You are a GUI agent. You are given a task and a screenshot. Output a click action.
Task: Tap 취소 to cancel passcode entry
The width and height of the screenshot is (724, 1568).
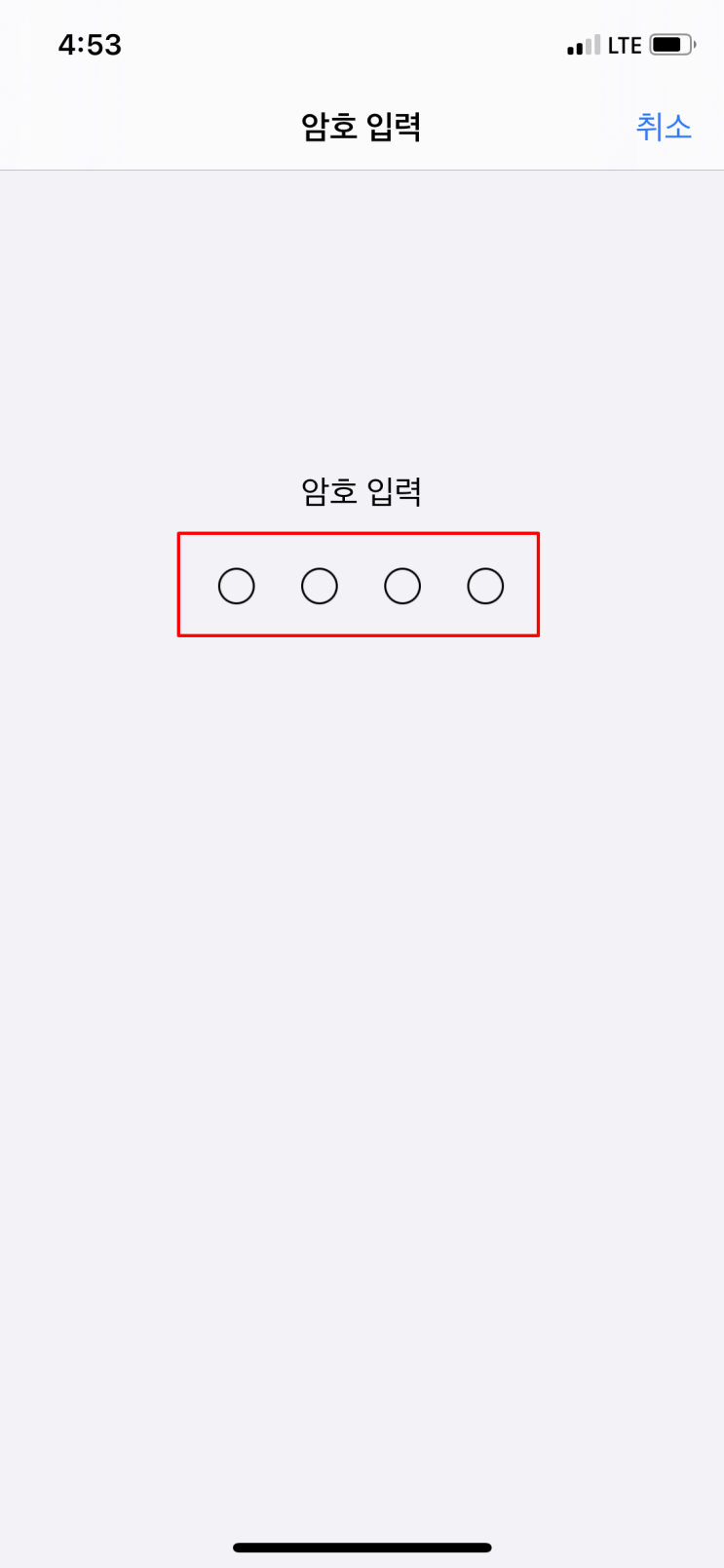click(x=663, y=127)
